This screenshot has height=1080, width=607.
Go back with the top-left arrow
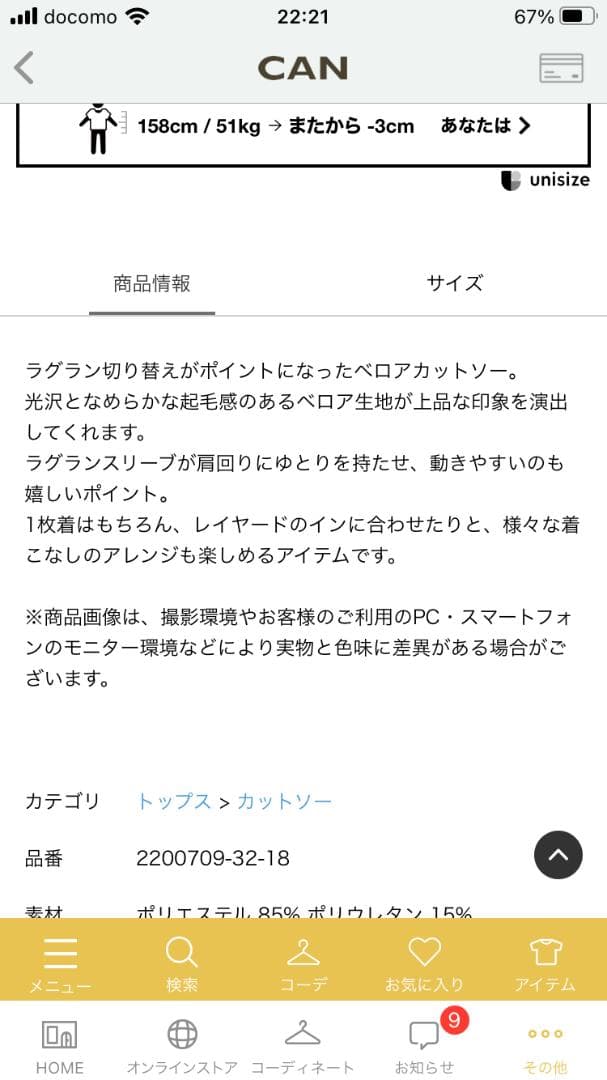pos(24,68)
